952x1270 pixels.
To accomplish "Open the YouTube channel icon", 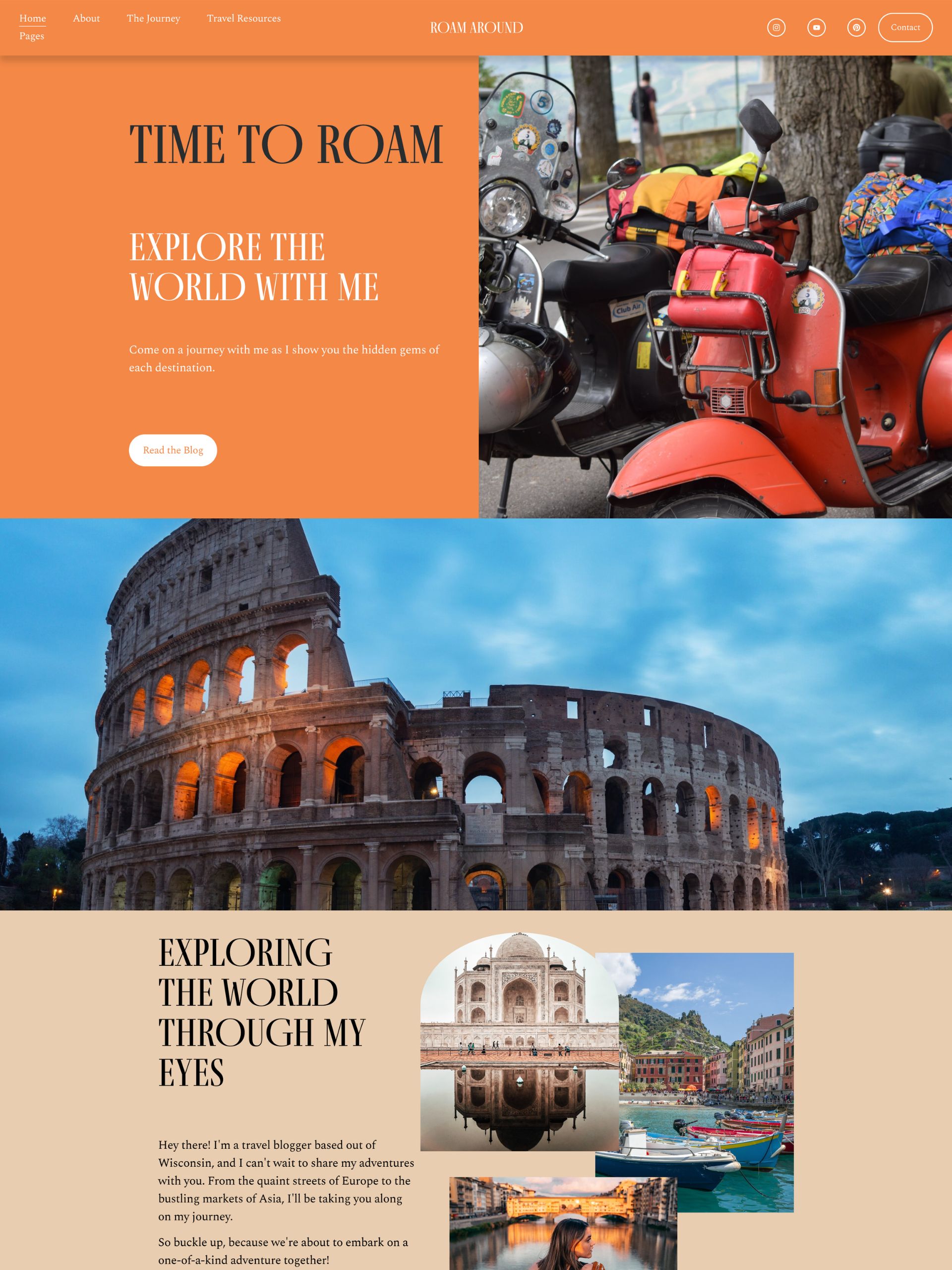I will coord(816,28).
